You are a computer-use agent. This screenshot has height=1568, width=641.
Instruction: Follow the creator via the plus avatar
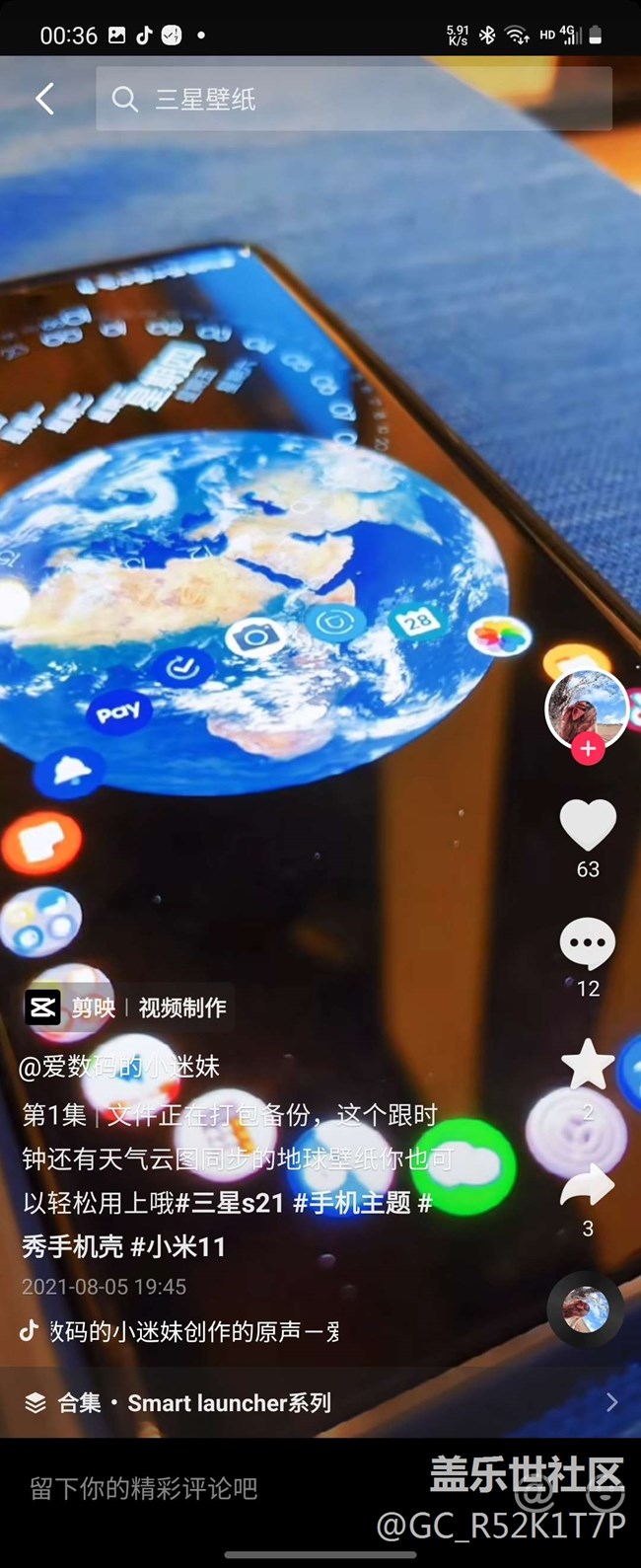click(588, 749)
